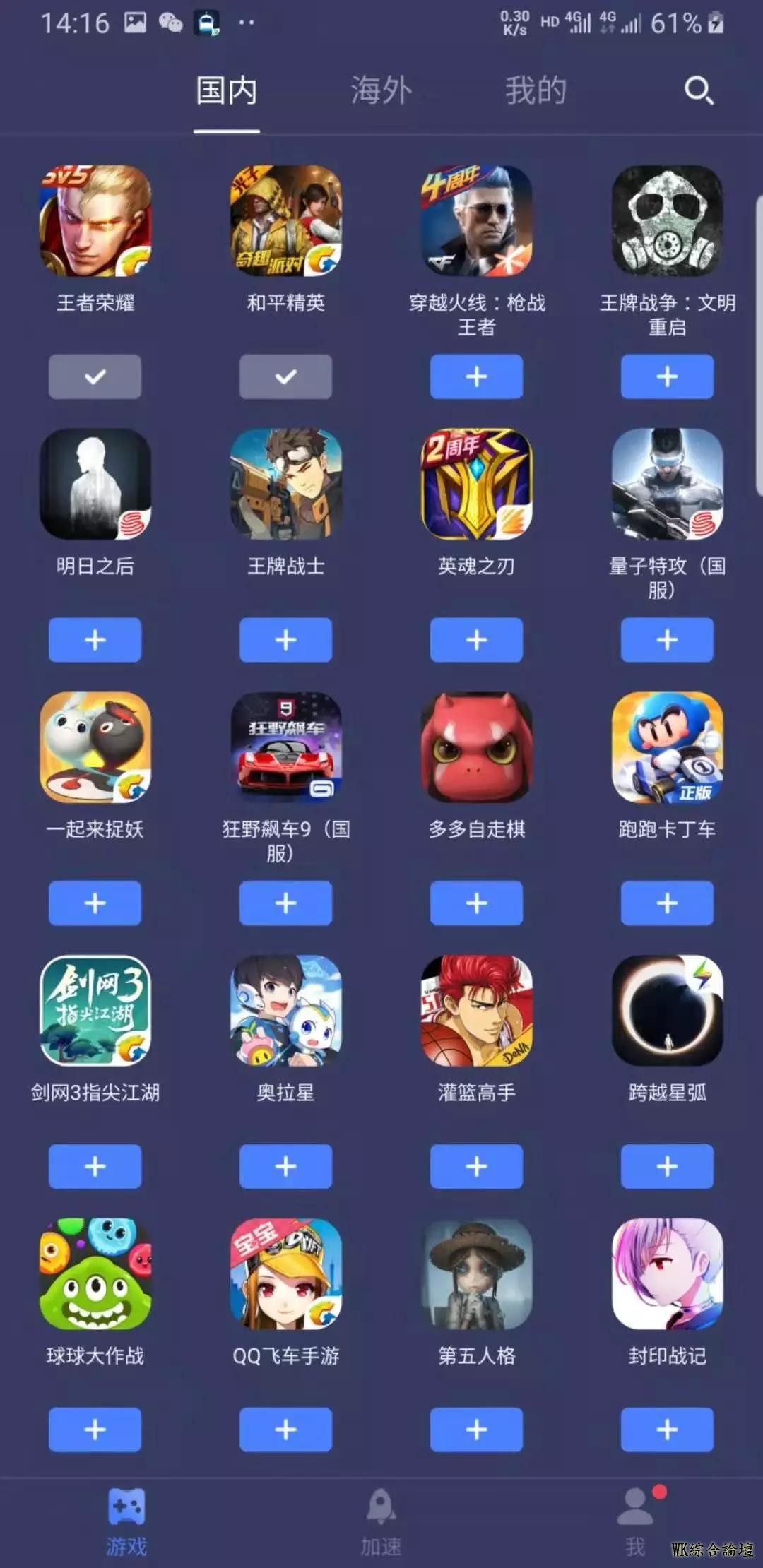Open the 球球大作战 game icon

tap(95, 1273)
